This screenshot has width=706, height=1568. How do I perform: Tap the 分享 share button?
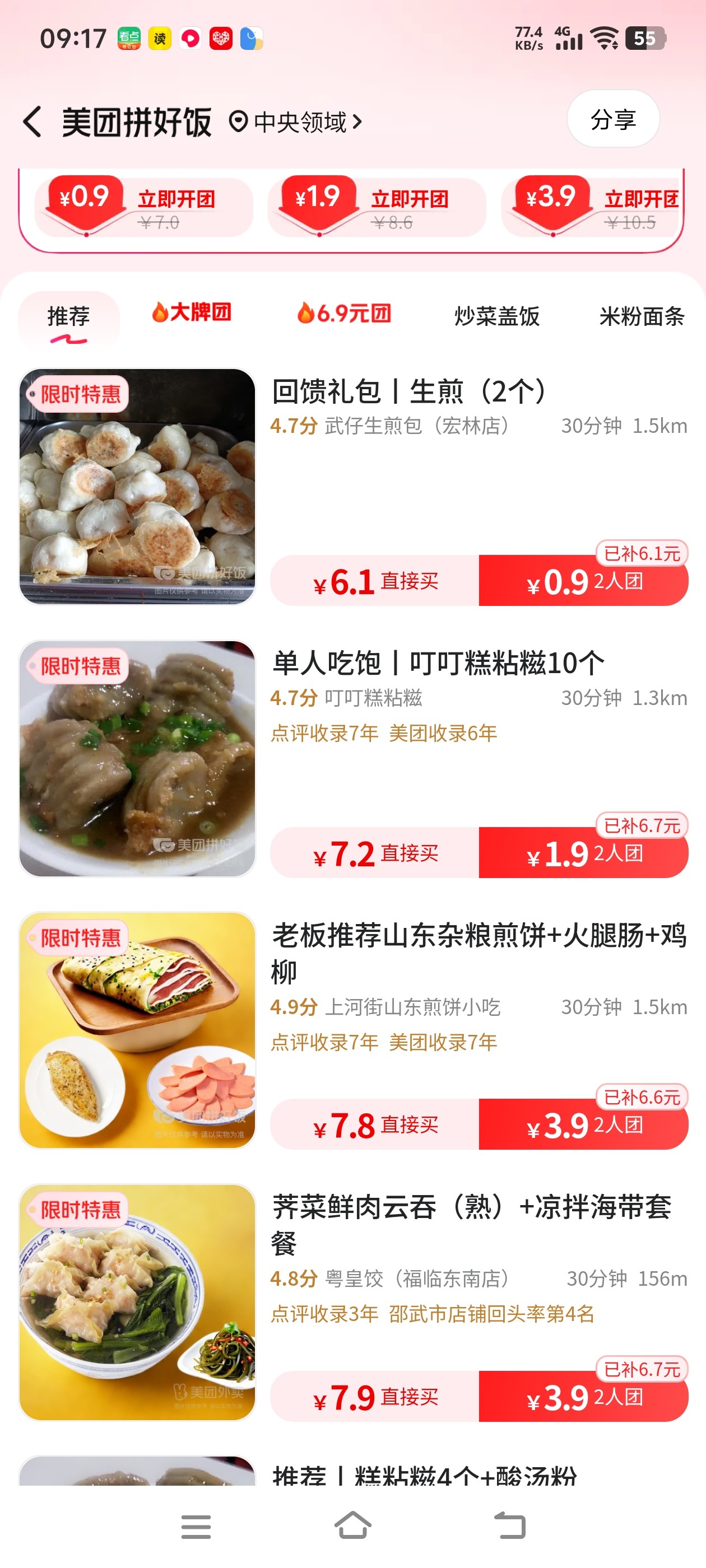tap(612, 119)
